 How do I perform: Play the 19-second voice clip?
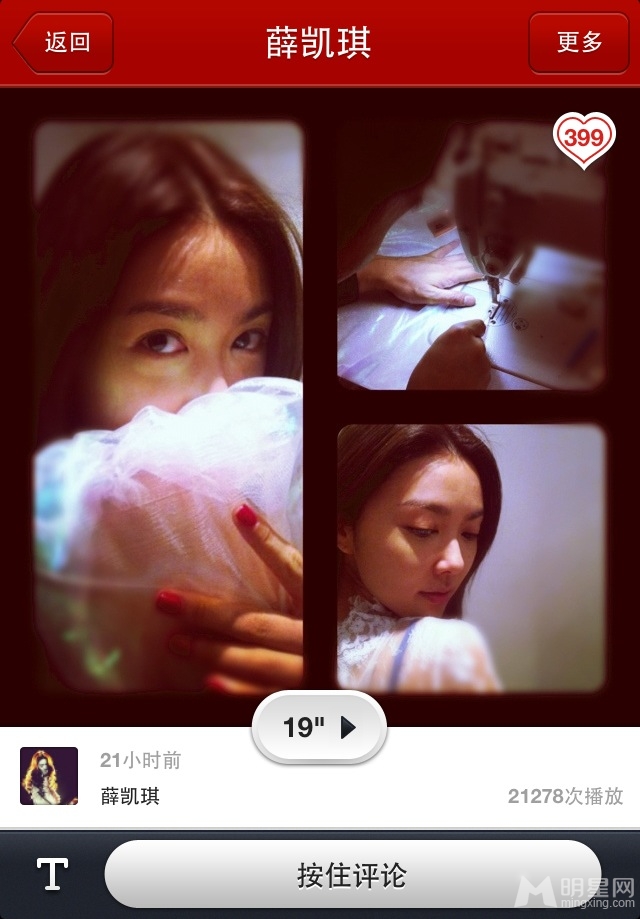click(318, 727)
